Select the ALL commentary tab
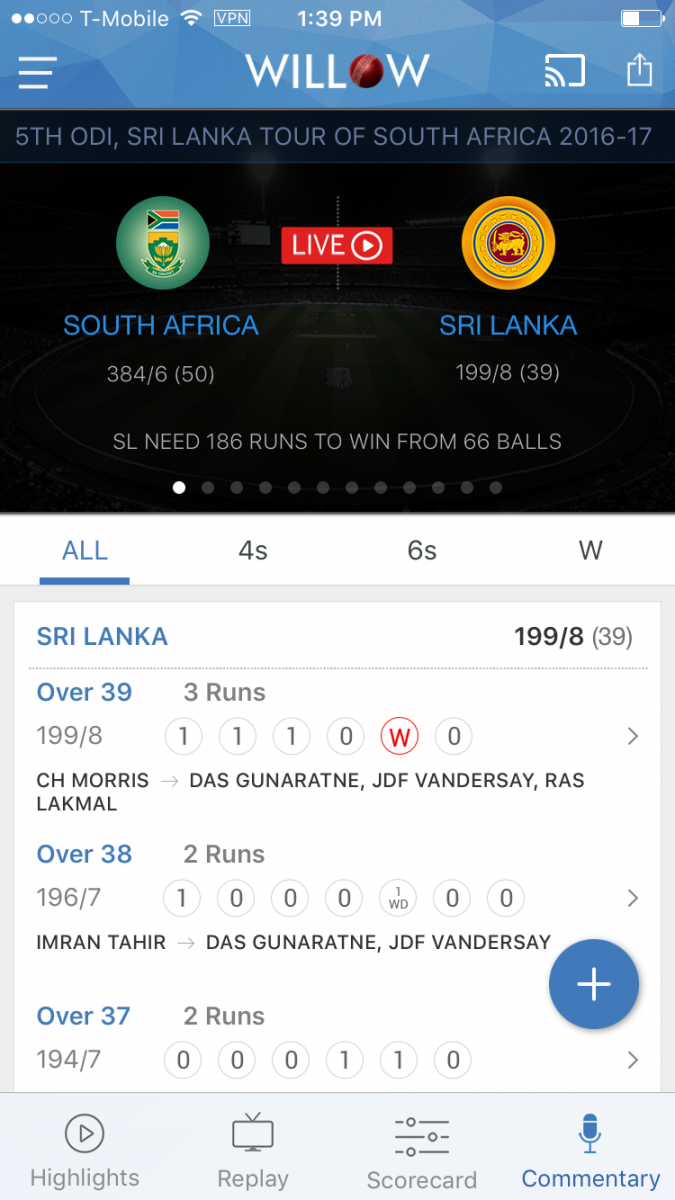The width and height of the screenshot is (675, 1200). [x=85, y=550]
